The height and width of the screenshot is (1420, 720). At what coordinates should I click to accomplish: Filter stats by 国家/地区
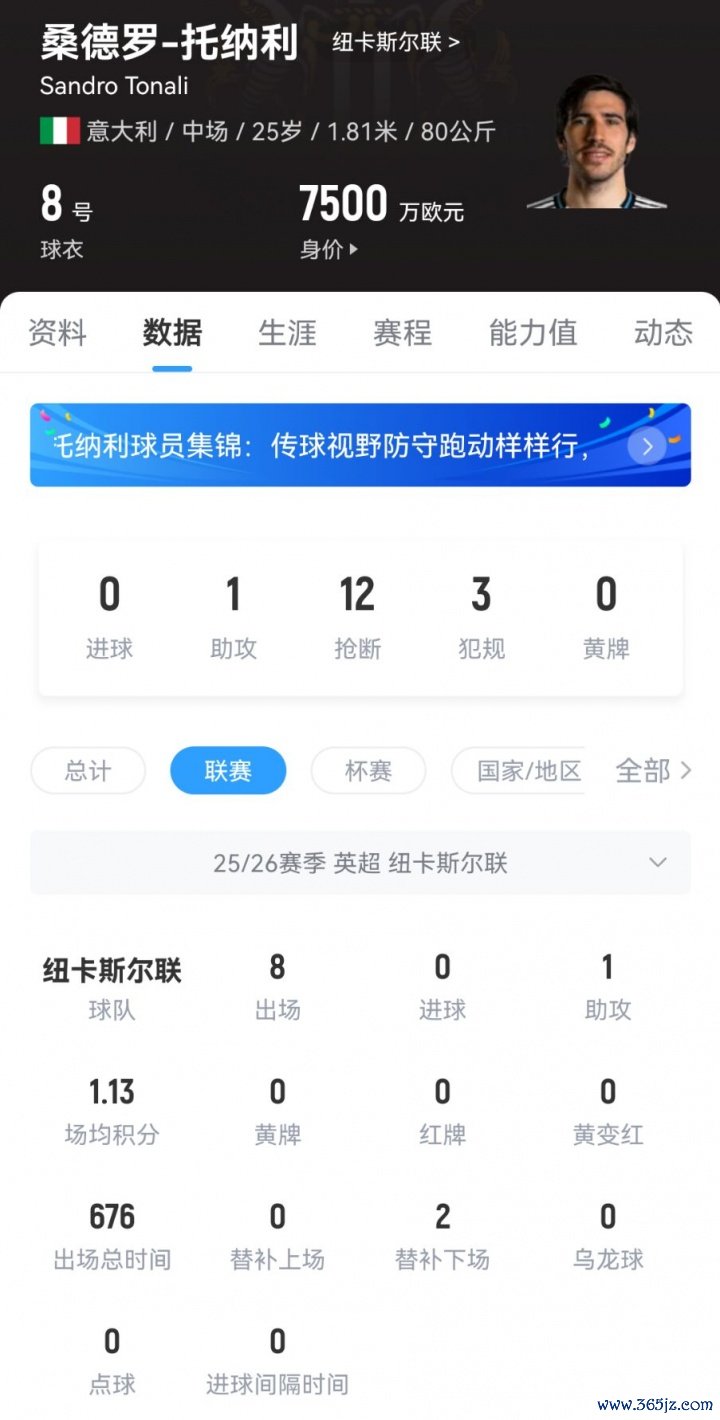click(x=520, y=771)
